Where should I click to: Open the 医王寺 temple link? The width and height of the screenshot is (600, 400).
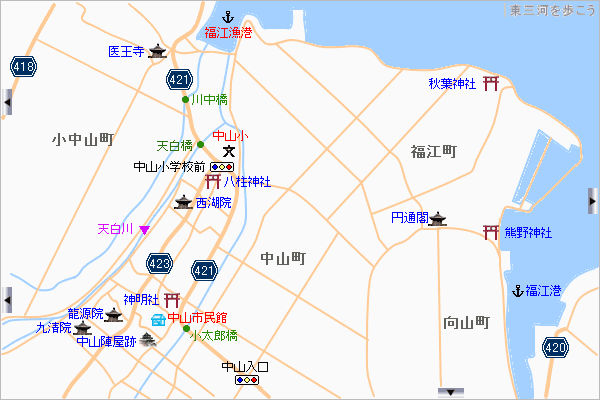tap(126, 51)
